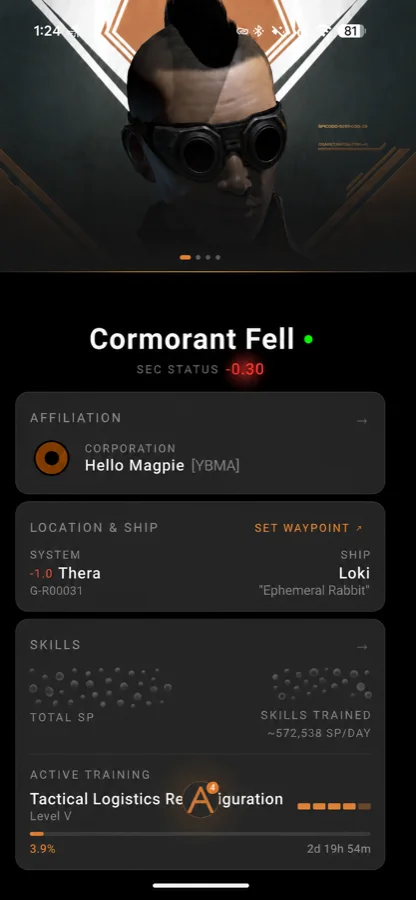Image resolution: width=416 pixels, height=900 pixels.
Task: Open the Affiliation card arrow
Action: pos(361,421)
